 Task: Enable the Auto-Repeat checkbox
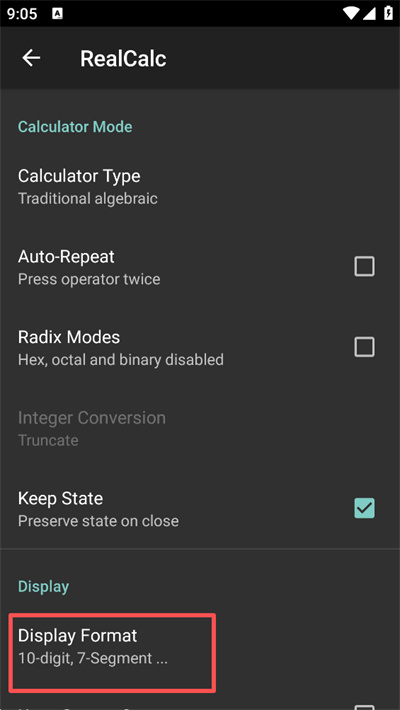tap(364, 266)
